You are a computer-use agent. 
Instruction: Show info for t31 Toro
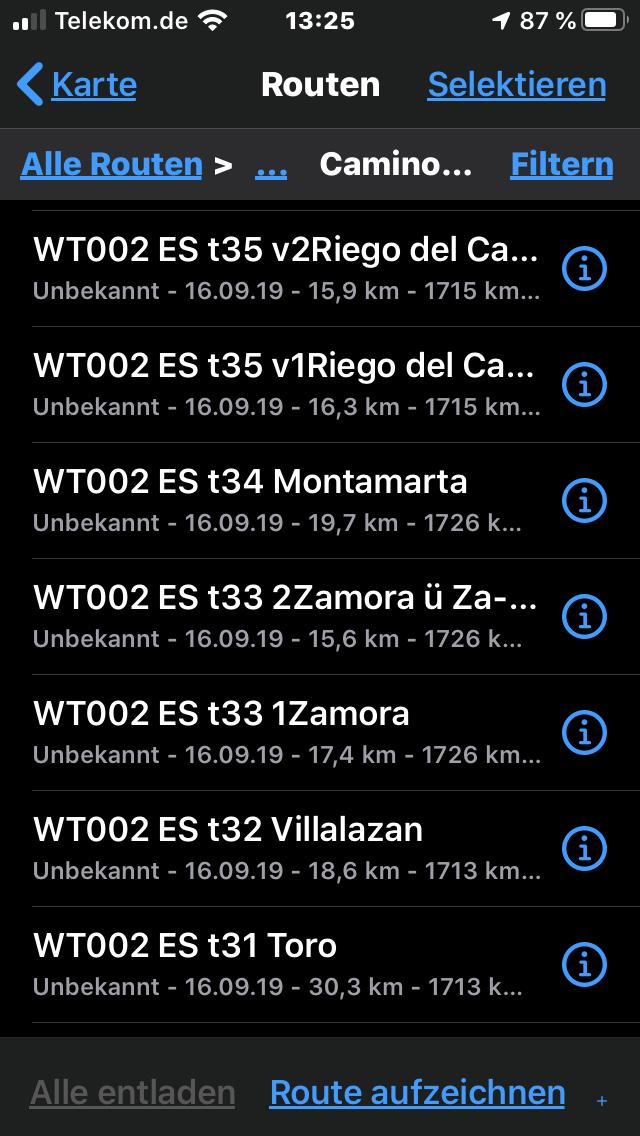pos(583,964)
